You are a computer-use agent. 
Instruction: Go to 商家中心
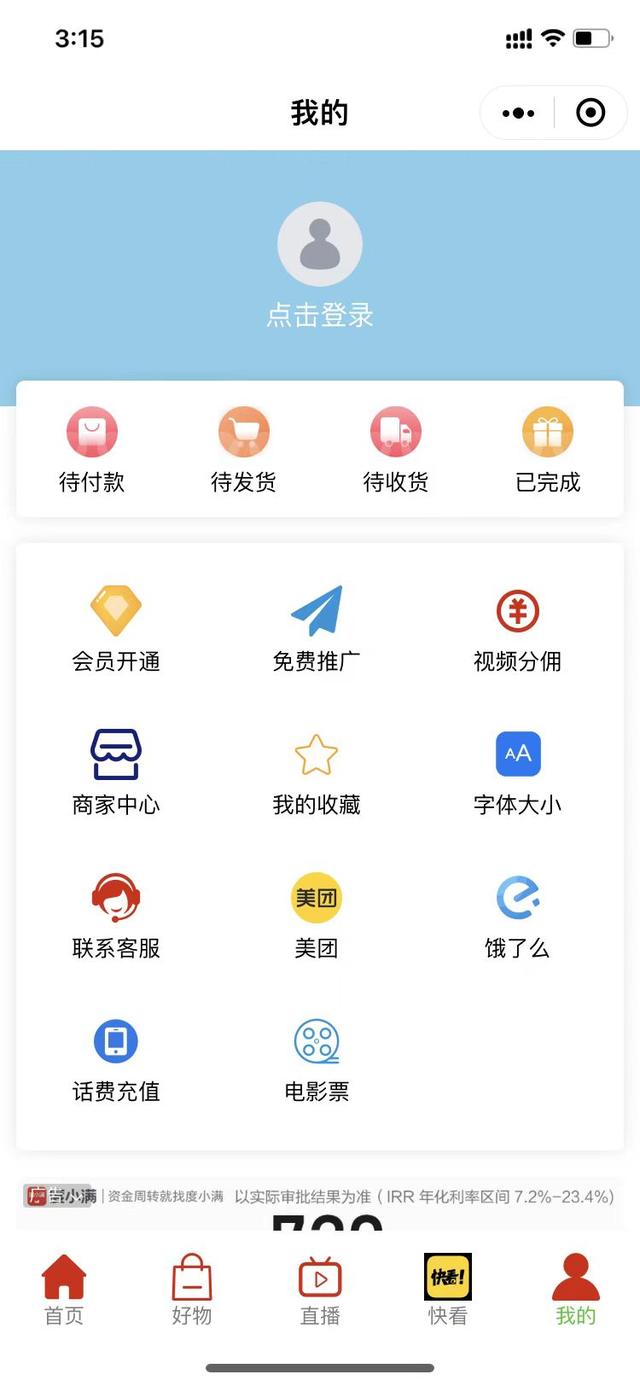tap(116, 771)
